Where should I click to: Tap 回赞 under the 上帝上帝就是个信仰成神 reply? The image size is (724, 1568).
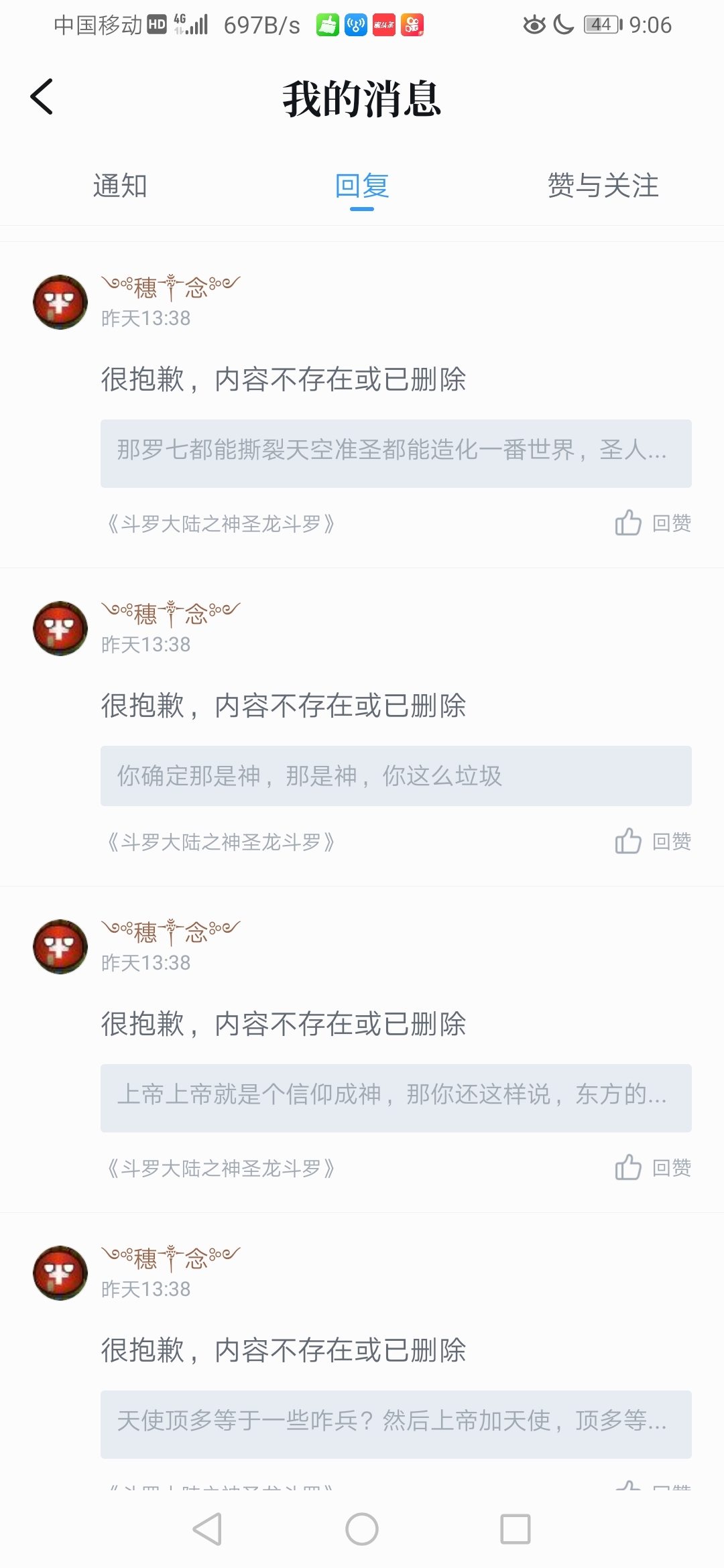click(653, 1168)
